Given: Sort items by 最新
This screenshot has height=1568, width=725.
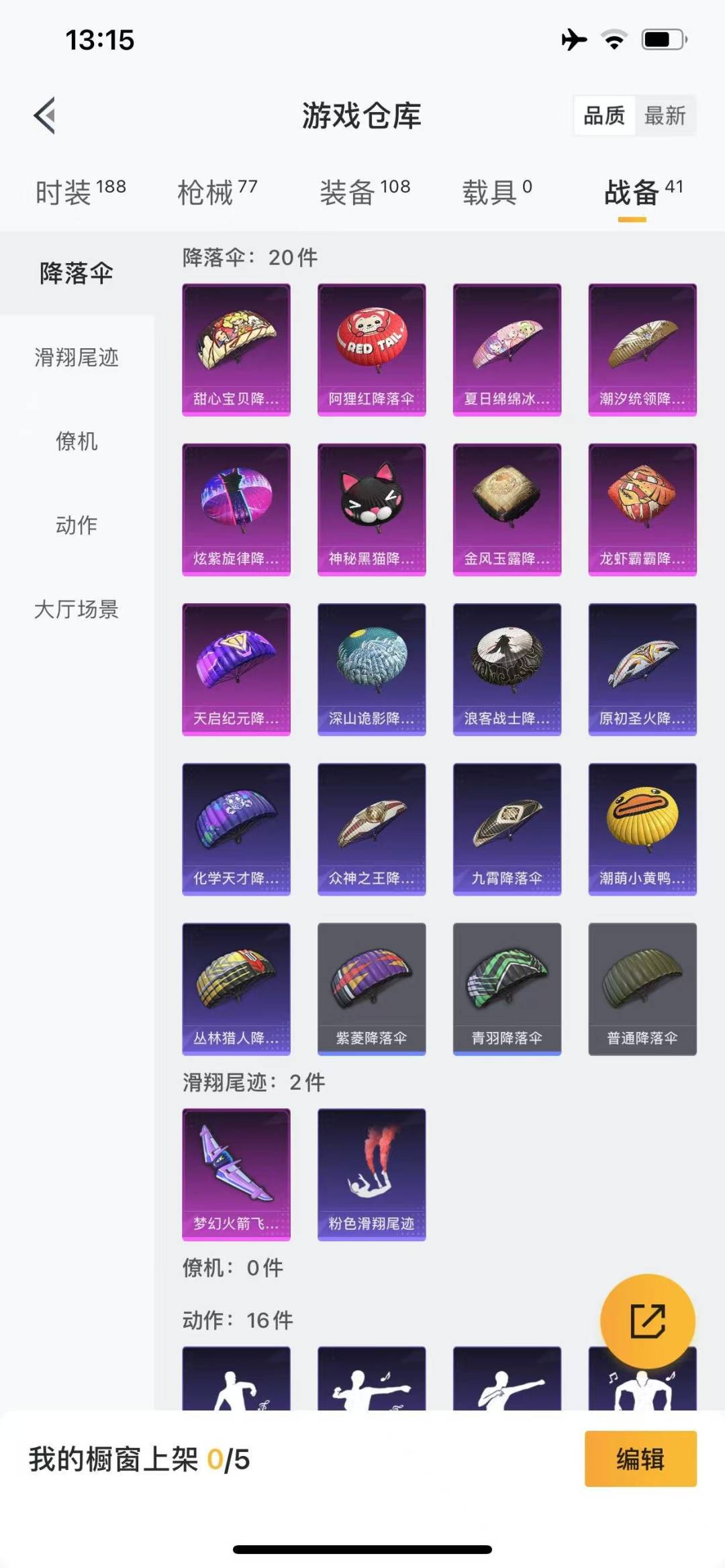Looking at the screenshot, I should [x=664, y=116].
